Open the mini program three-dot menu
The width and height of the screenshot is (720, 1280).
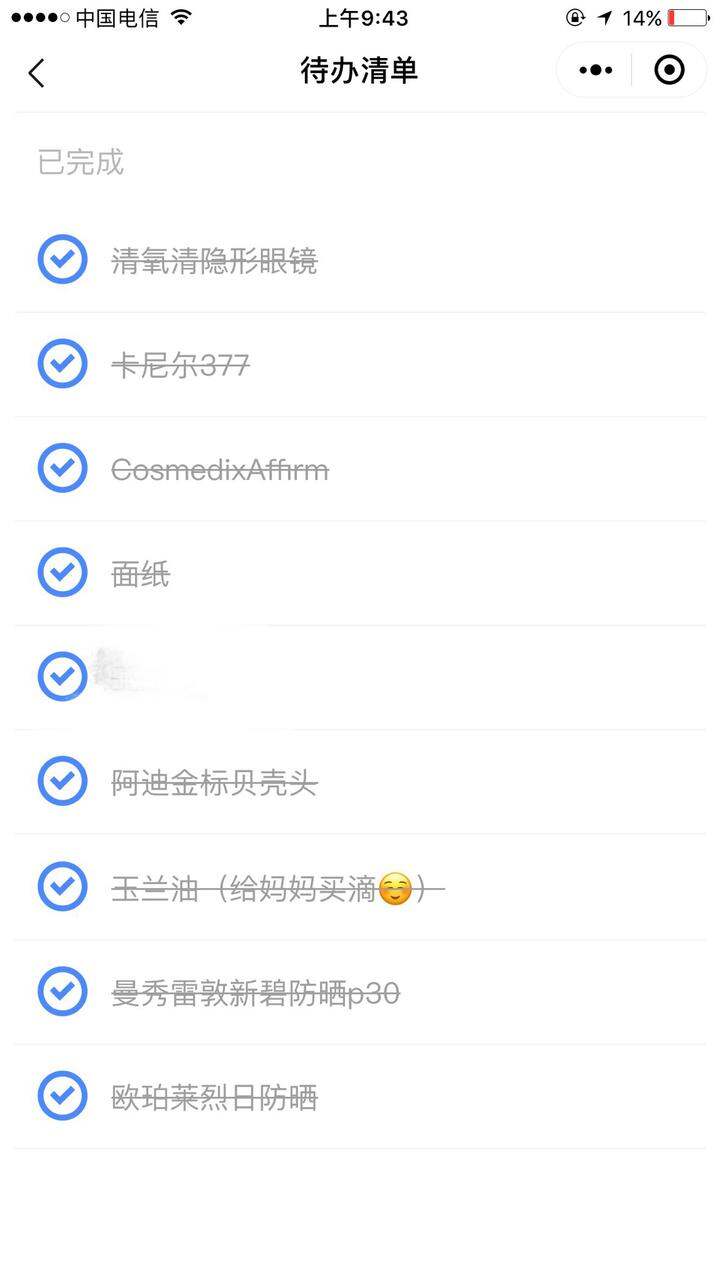click(x=596, y=70)
